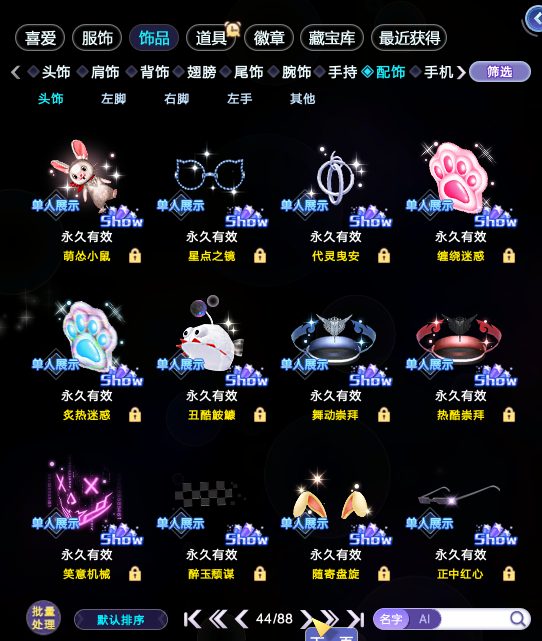Image resolution: width=542 pixels, height=641 pixels.
Task: Open the 道具 tab
Action: [211, 38]
